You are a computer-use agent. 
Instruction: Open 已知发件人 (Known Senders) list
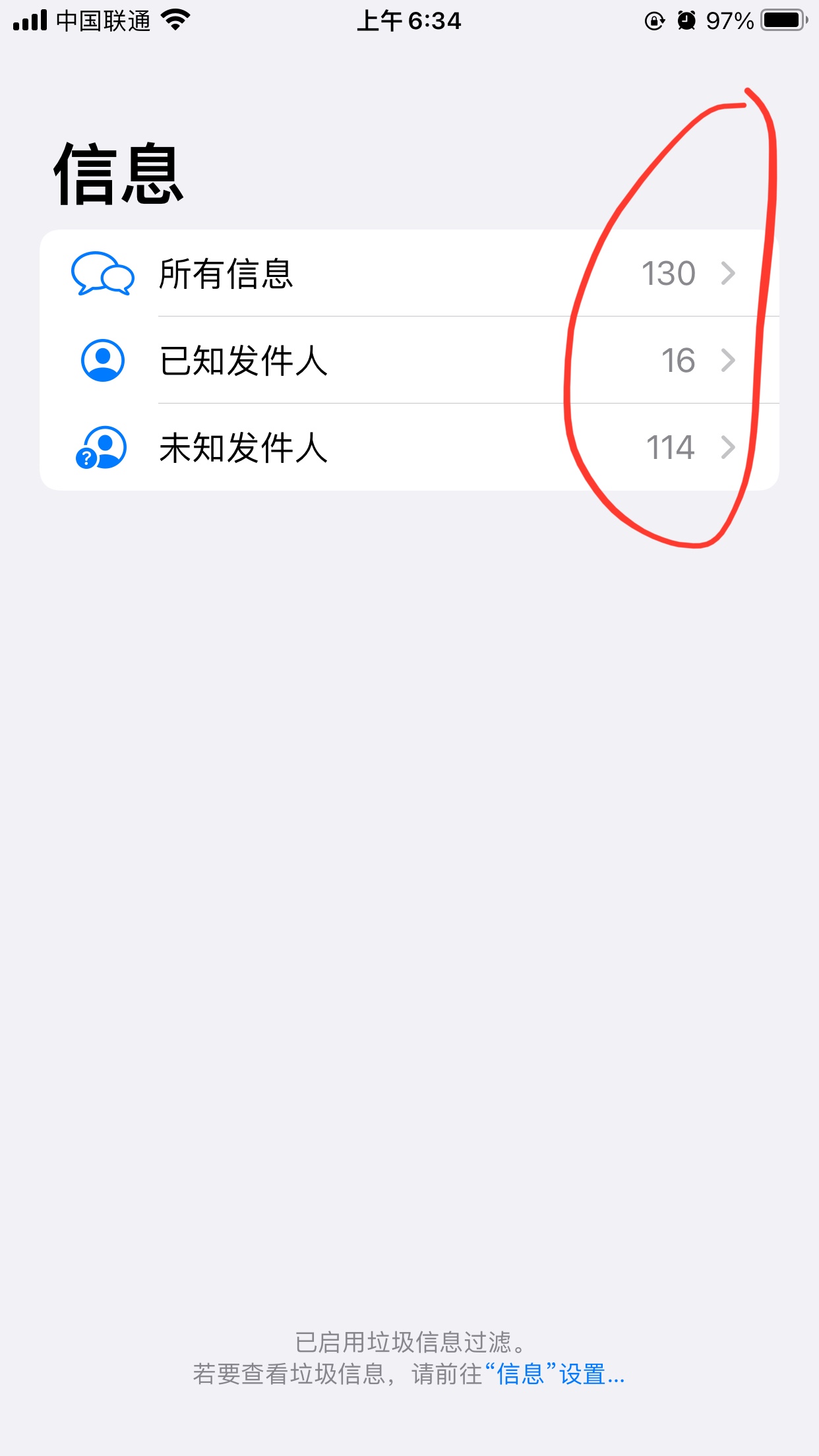click(409, 360)
